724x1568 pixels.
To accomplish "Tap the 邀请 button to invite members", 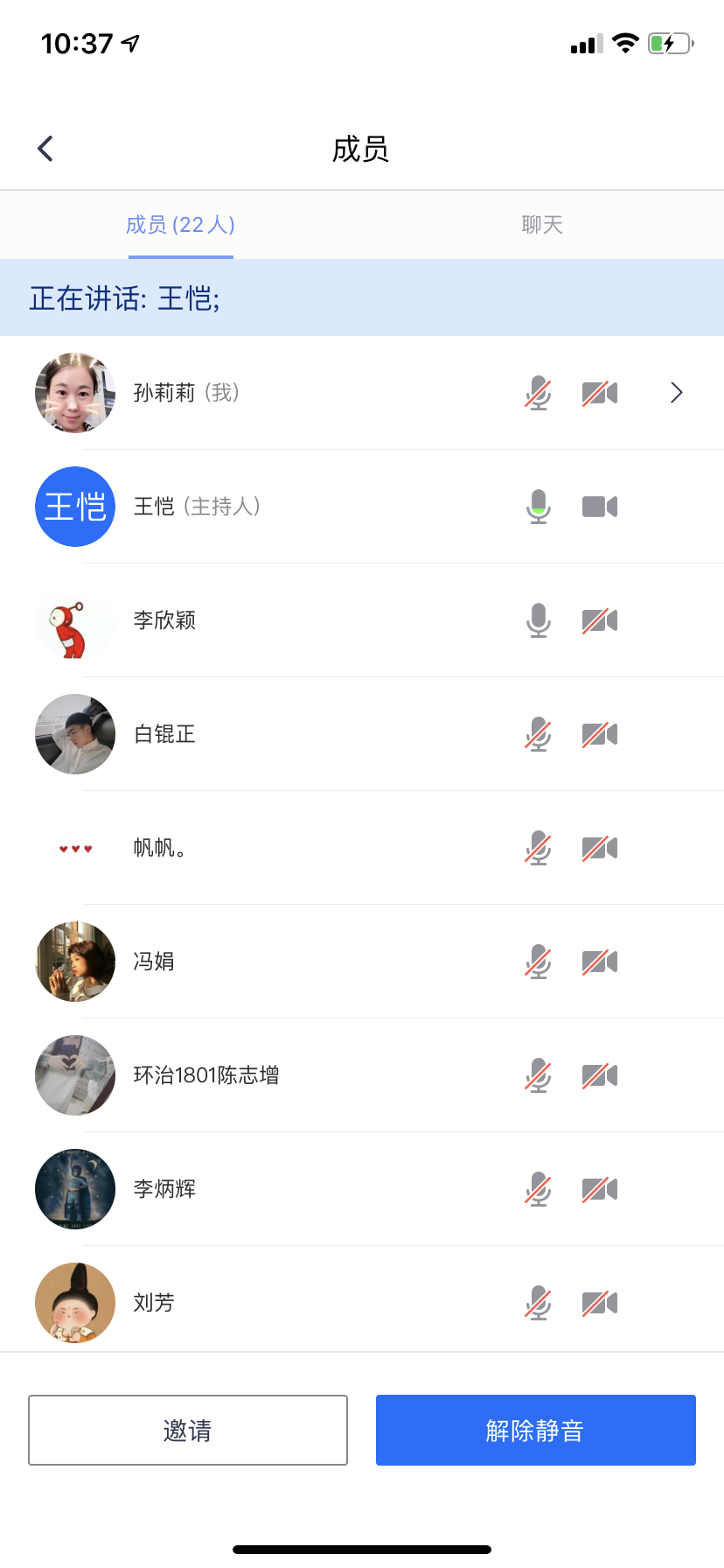I will (x=188, y=1430).
